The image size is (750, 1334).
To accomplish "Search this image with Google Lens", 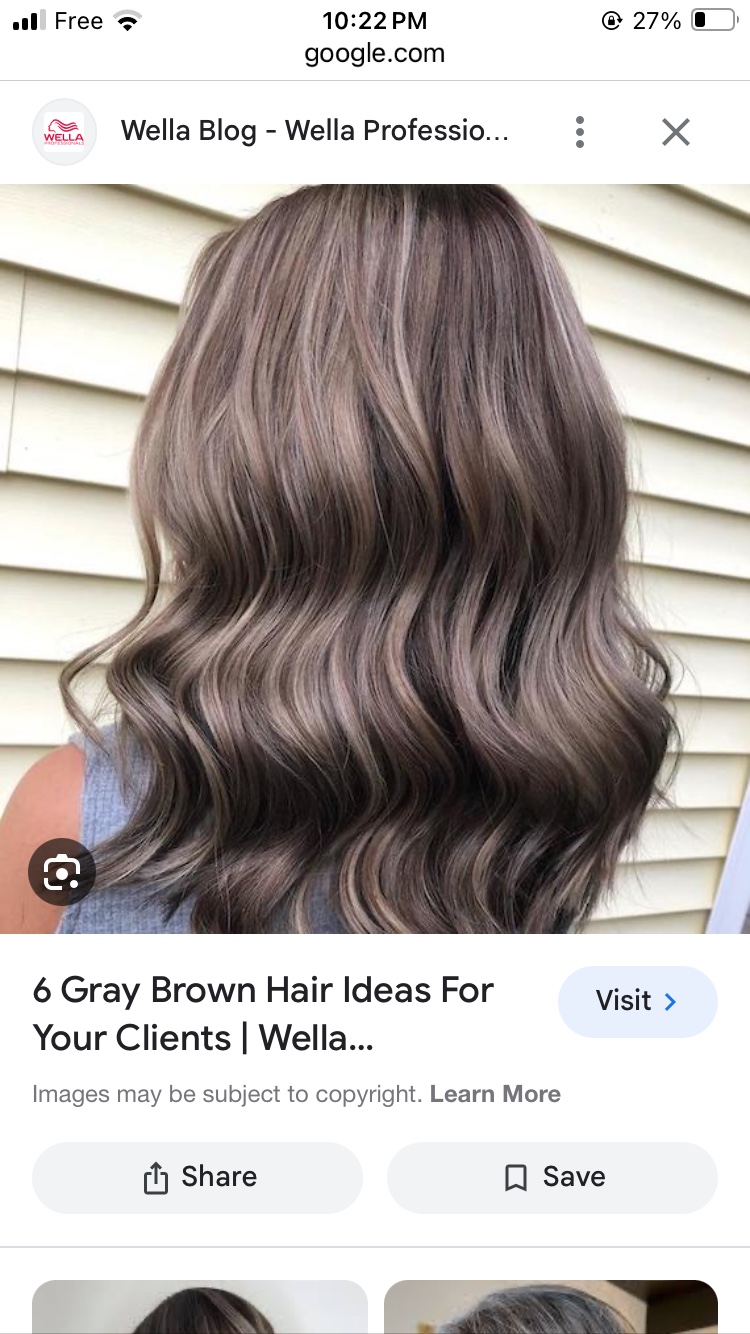I will (x=62, y=873).
